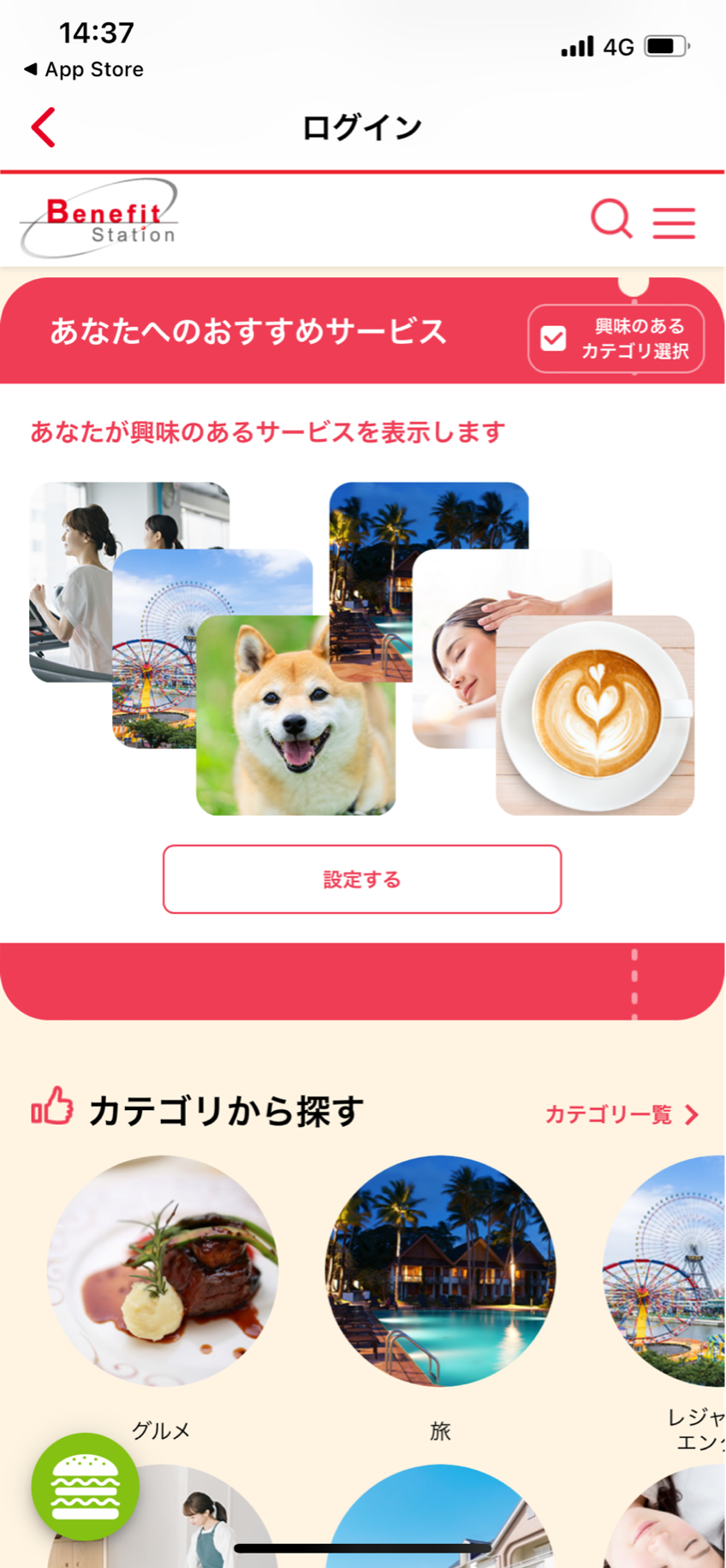Open the search magnifier icon
The width and height of the screenshot is (726, 1568).
coord(611,219)
